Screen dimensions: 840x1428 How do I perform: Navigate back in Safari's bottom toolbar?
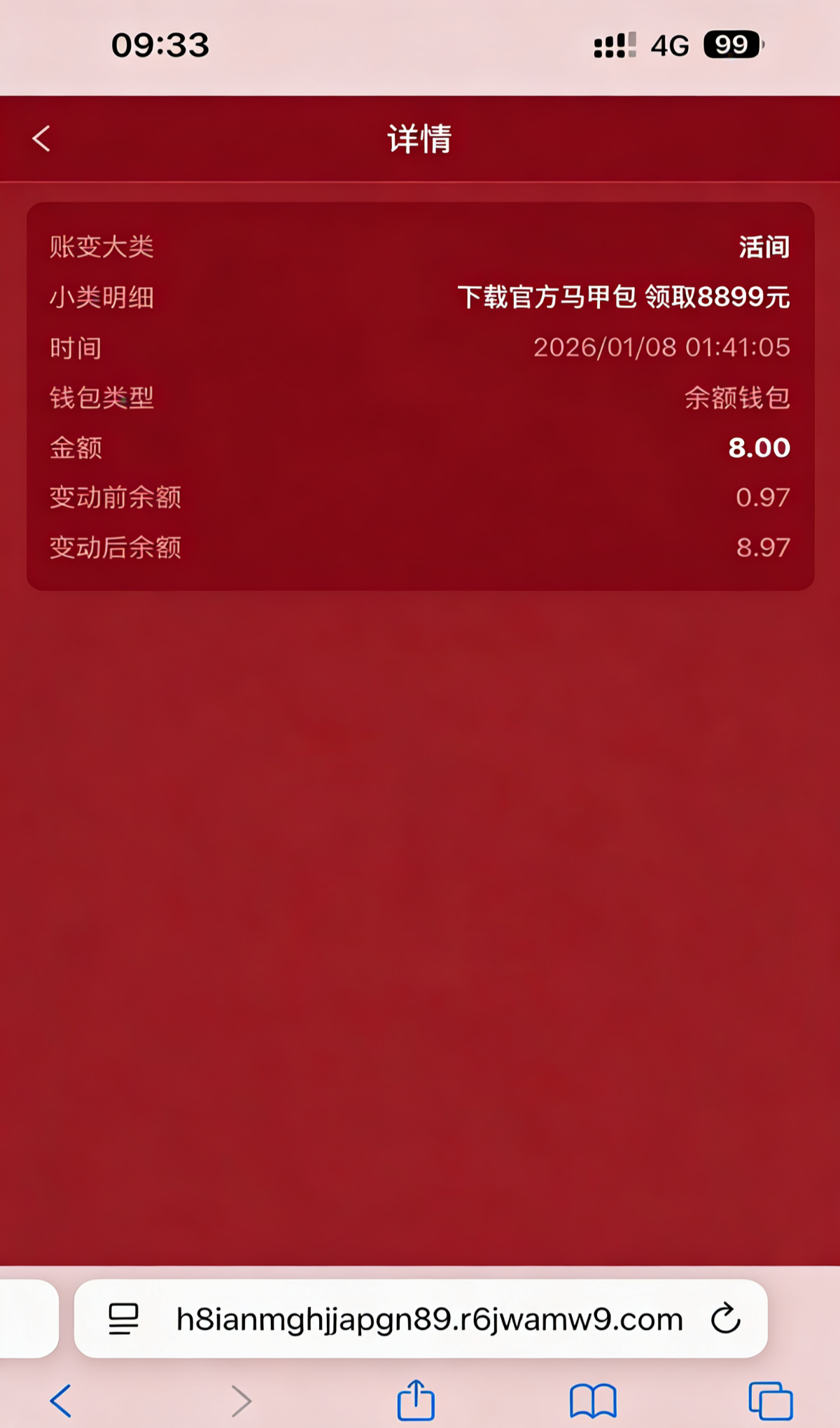[62, 1401]
